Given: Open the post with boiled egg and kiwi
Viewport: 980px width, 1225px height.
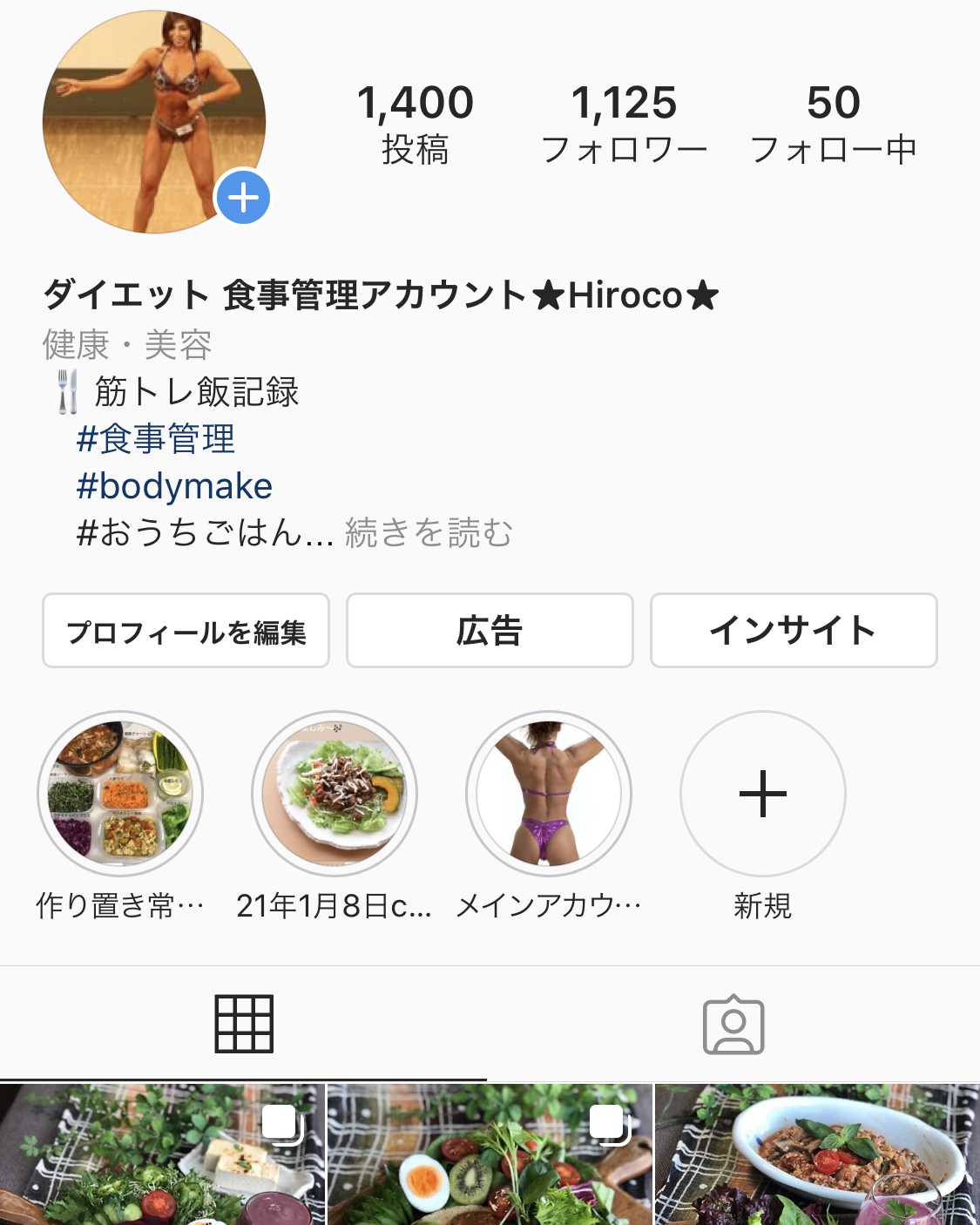Looking at the screenshot, I should click(x=490, y=1154).
